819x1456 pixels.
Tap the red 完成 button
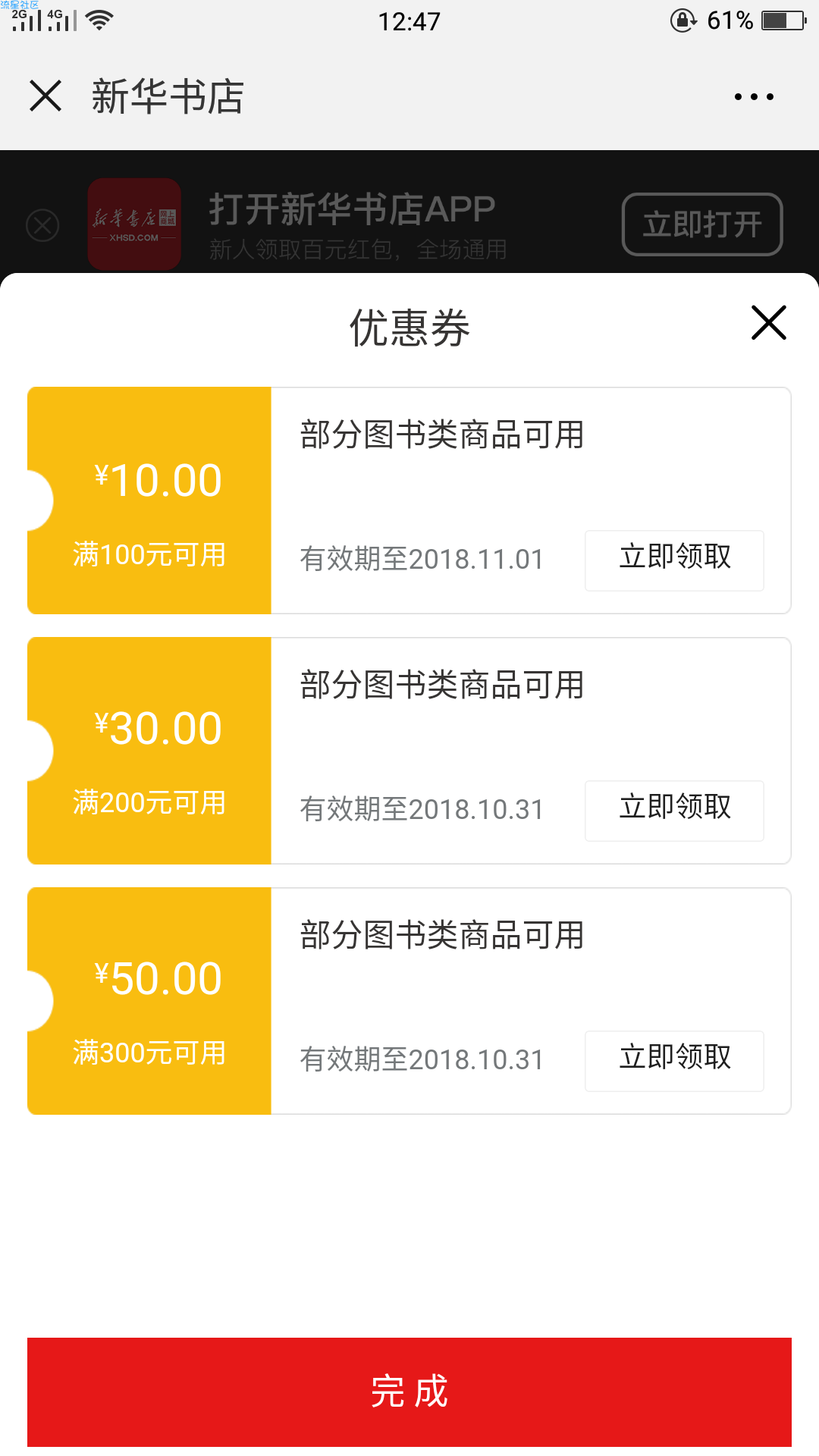409,1392
